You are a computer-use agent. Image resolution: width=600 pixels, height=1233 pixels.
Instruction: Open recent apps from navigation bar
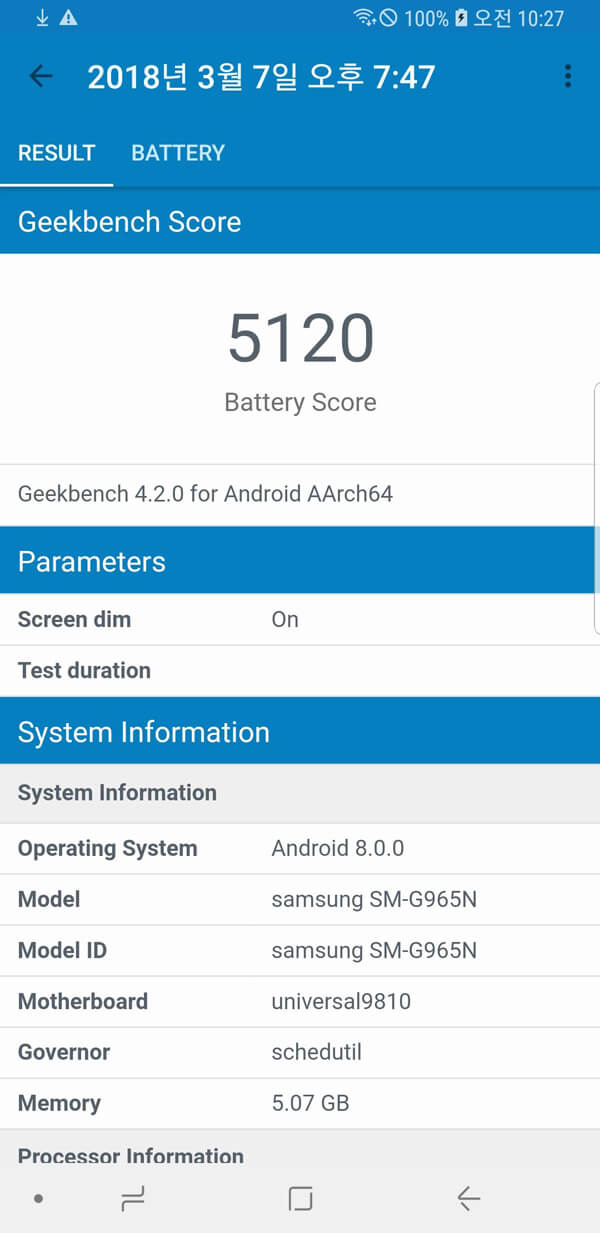click(132, 1198)
